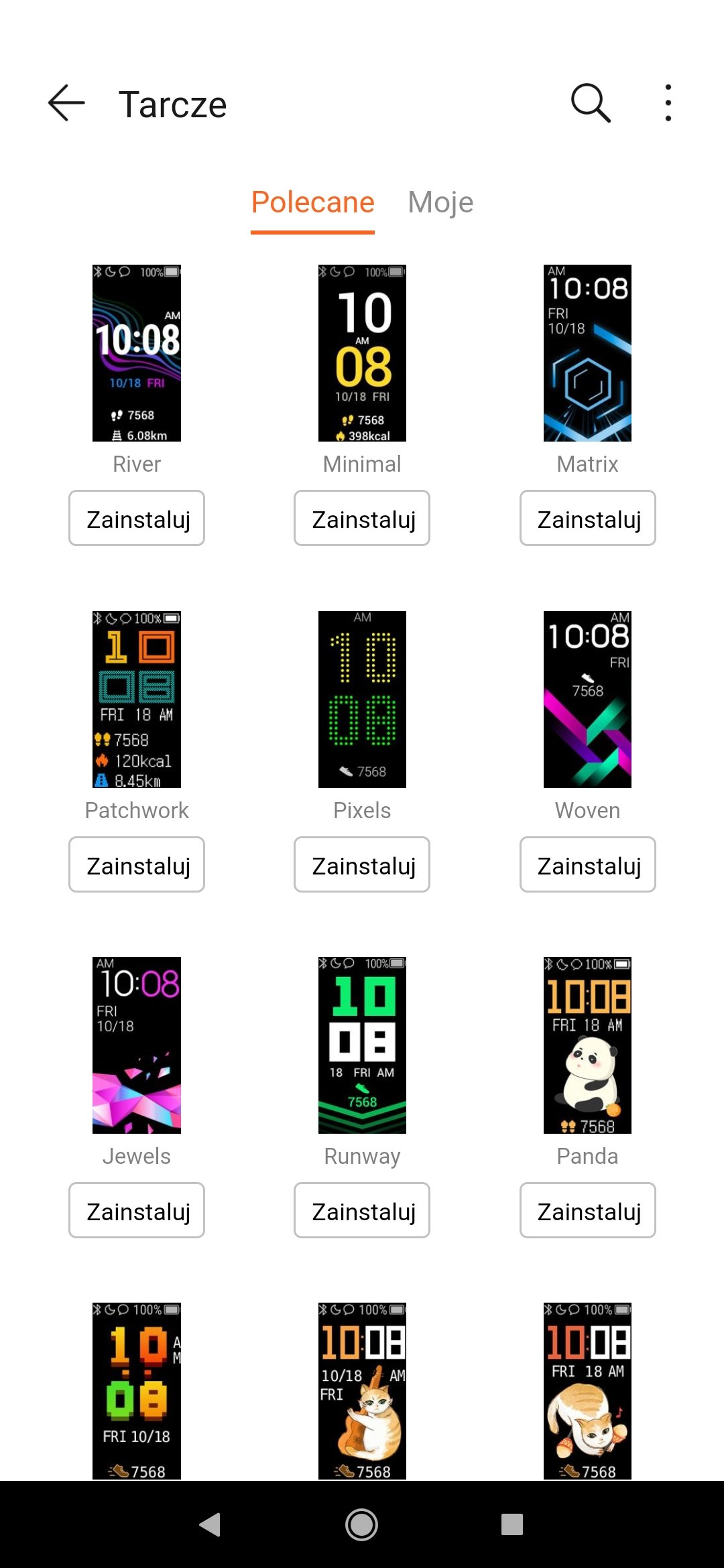Open the Pixels watch face preview
The height and width of the screenshot is (1568, 724).
point(362,700)
